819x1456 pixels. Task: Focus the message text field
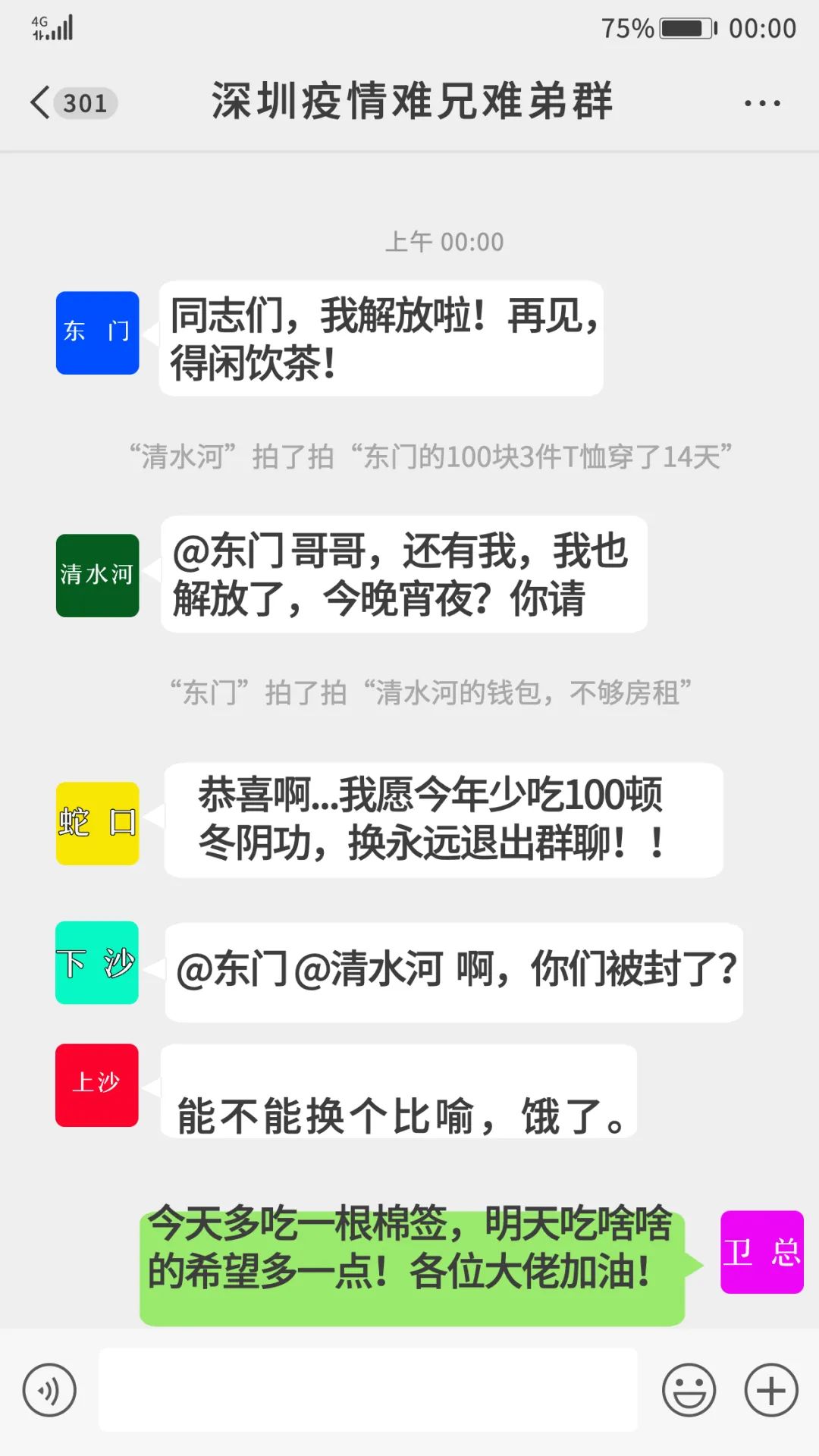point(368,1390)
